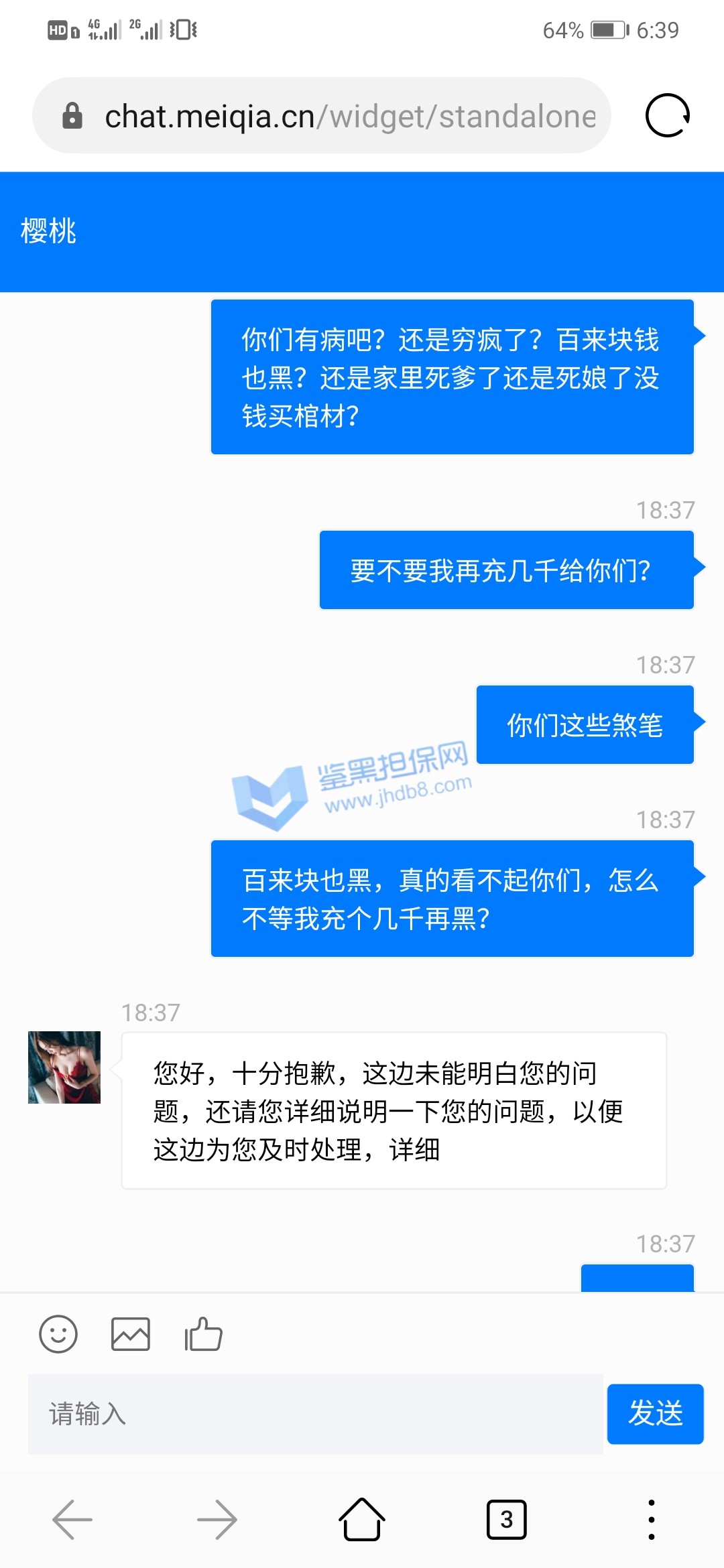724x1568 pixels.
Task: Go back to the previous page
Action: (72, 1520)
